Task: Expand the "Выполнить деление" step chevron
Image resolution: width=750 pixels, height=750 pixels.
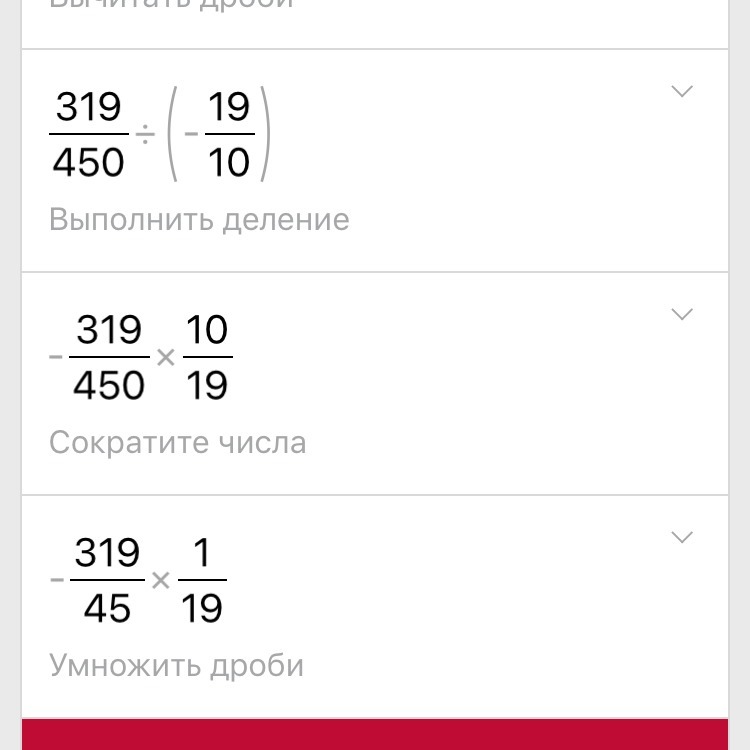Action: click(x=681, y=92)
